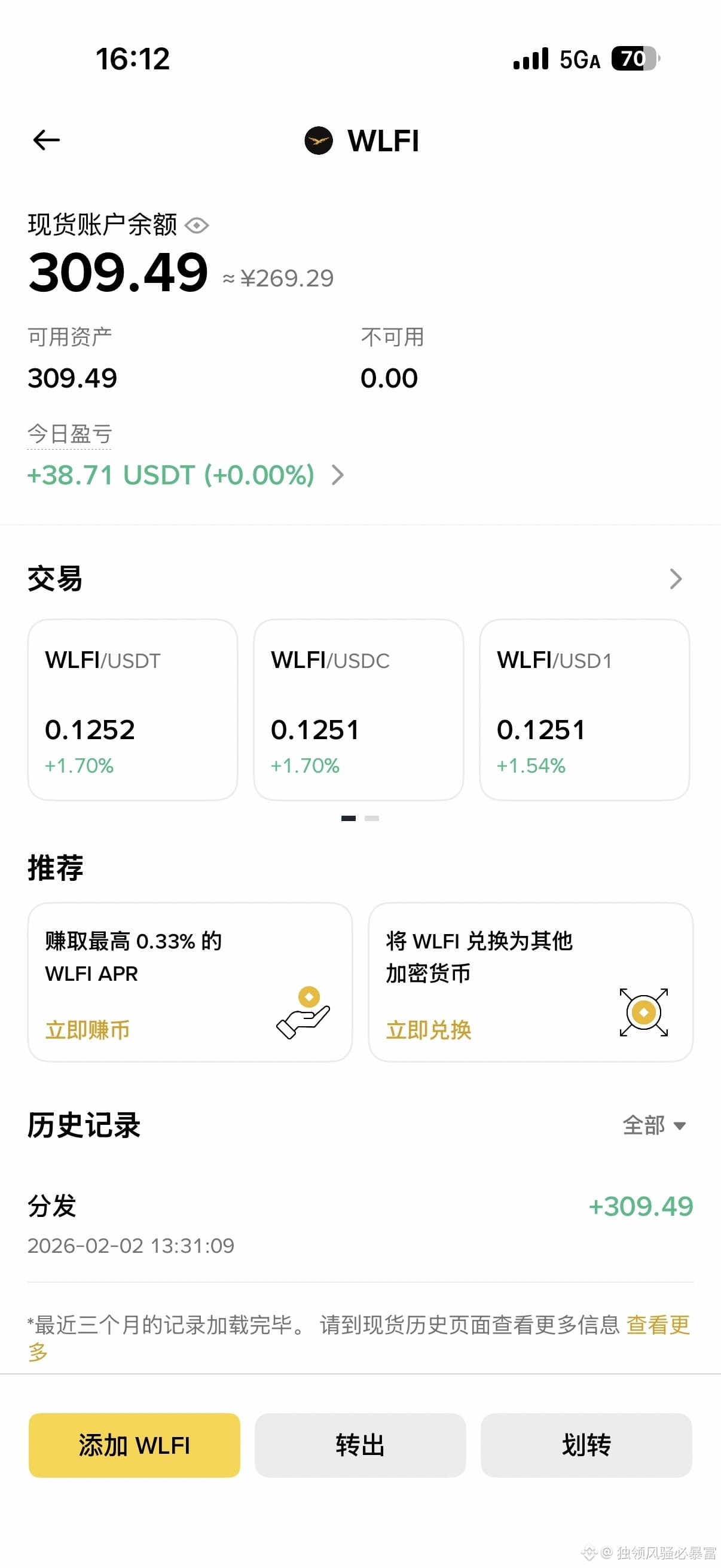The width and height of the screenshot is (721, 1568).
Task: Open today's profit and loss details
Action: [x=338, y=475]
